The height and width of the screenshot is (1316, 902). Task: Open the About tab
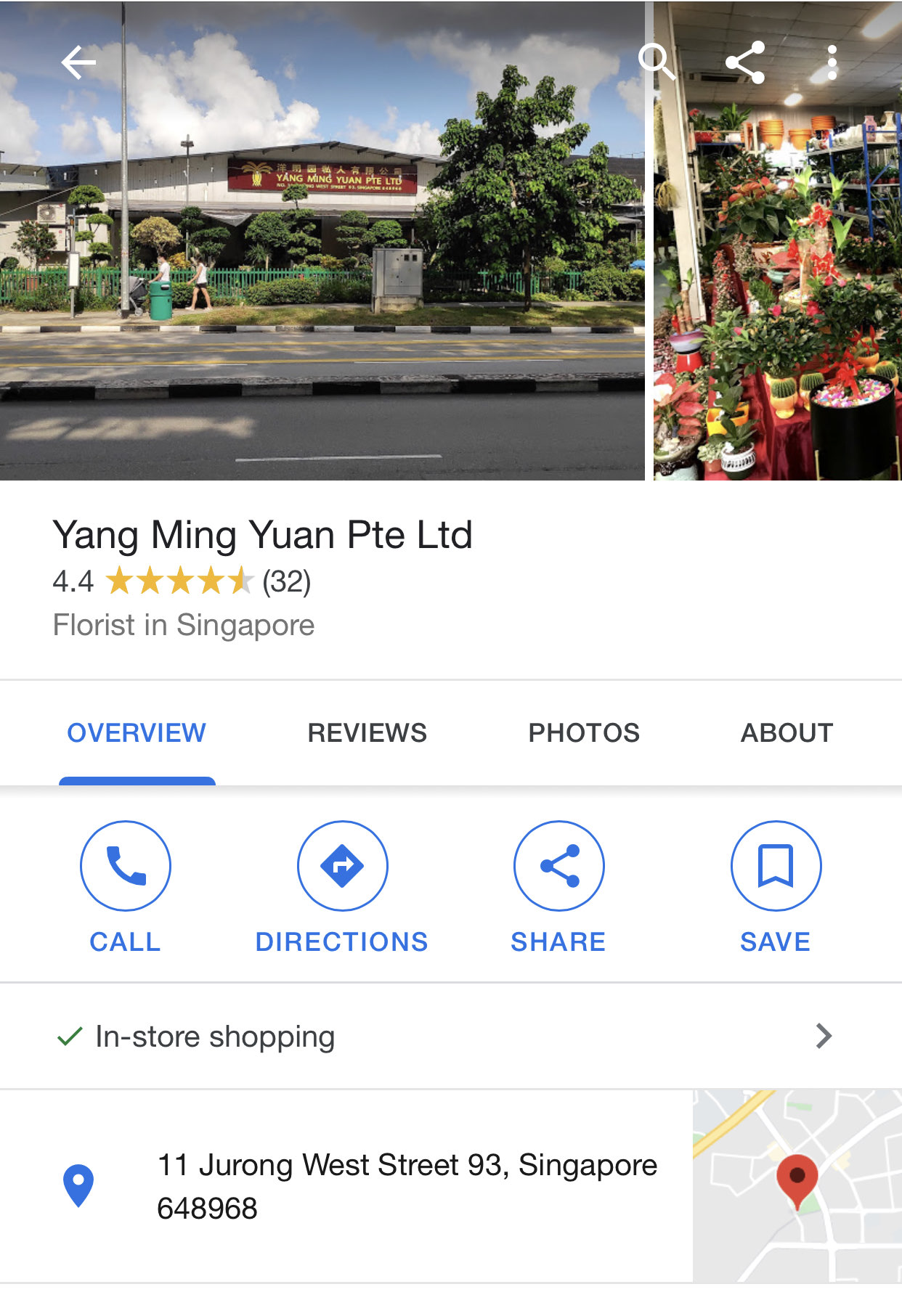[787, 733]
